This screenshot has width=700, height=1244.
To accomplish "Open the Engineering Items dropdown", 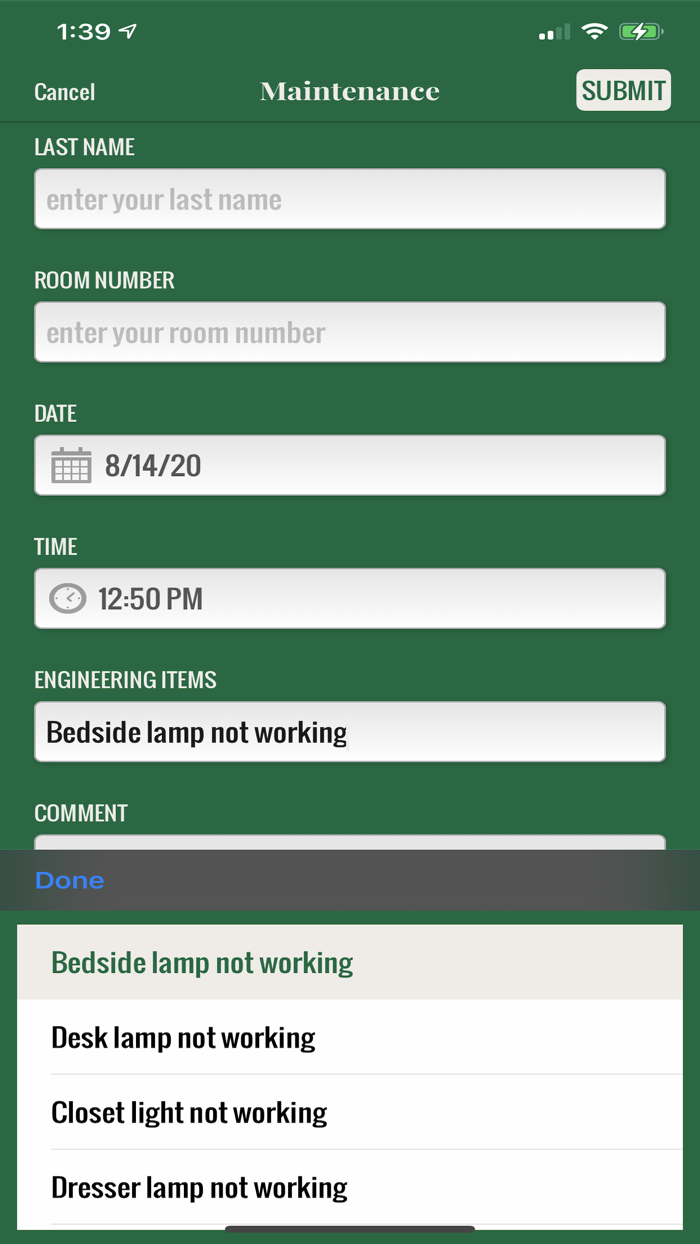I will [x=350, y=731].
